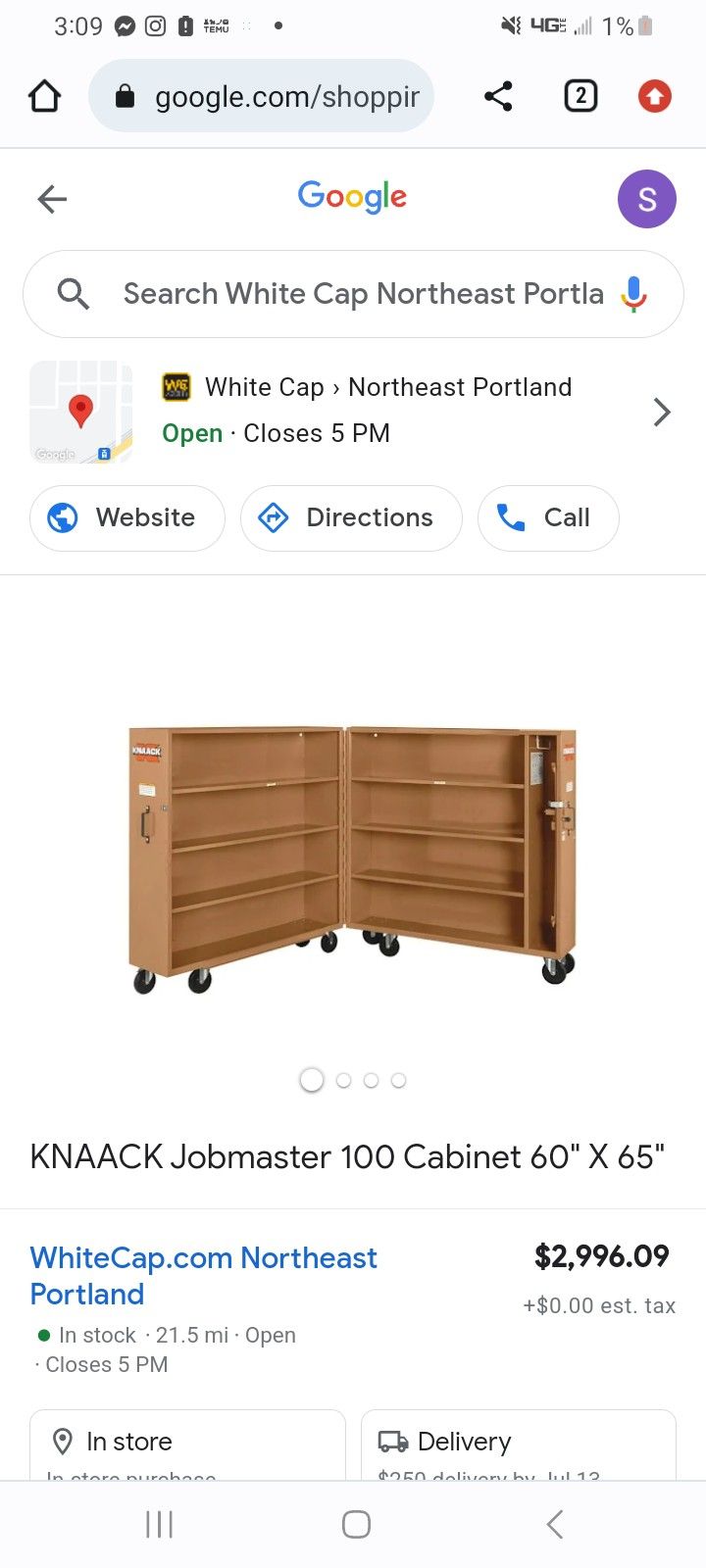
Task: Visit the store's Website
Action: click(127, 517)
